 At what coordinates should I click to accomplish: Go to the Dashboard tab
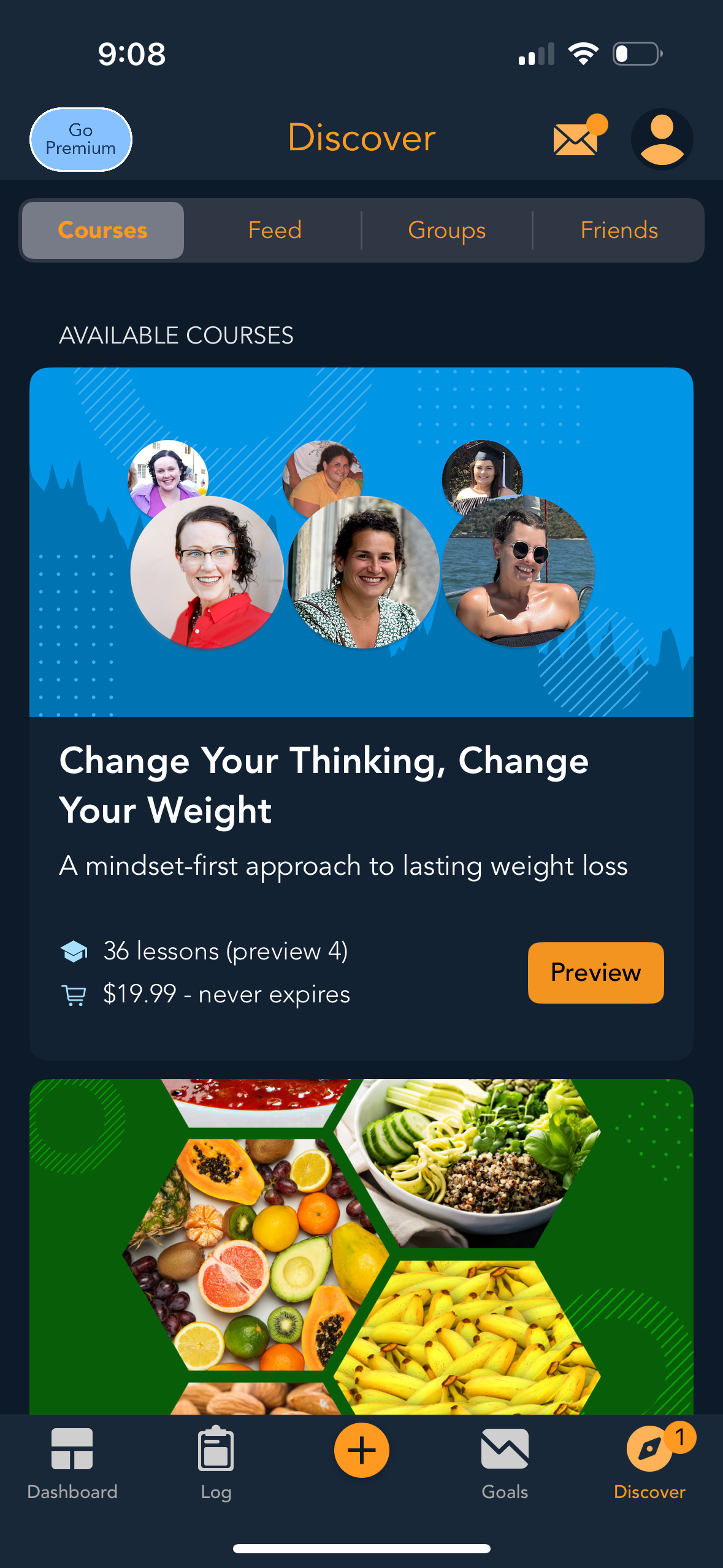[72, 1462]
